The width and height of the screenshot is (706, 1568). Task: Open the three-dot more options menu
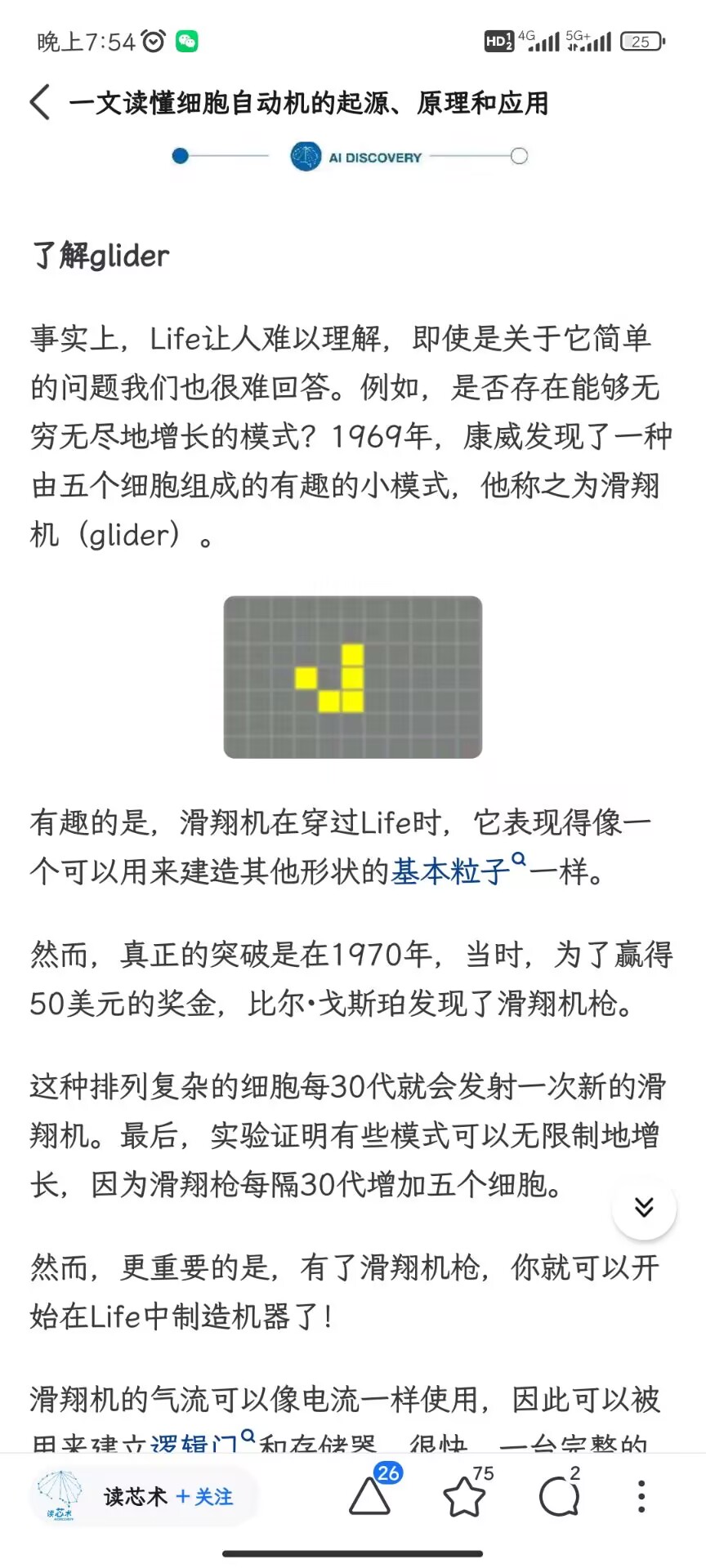click(x=641, y=1496)
